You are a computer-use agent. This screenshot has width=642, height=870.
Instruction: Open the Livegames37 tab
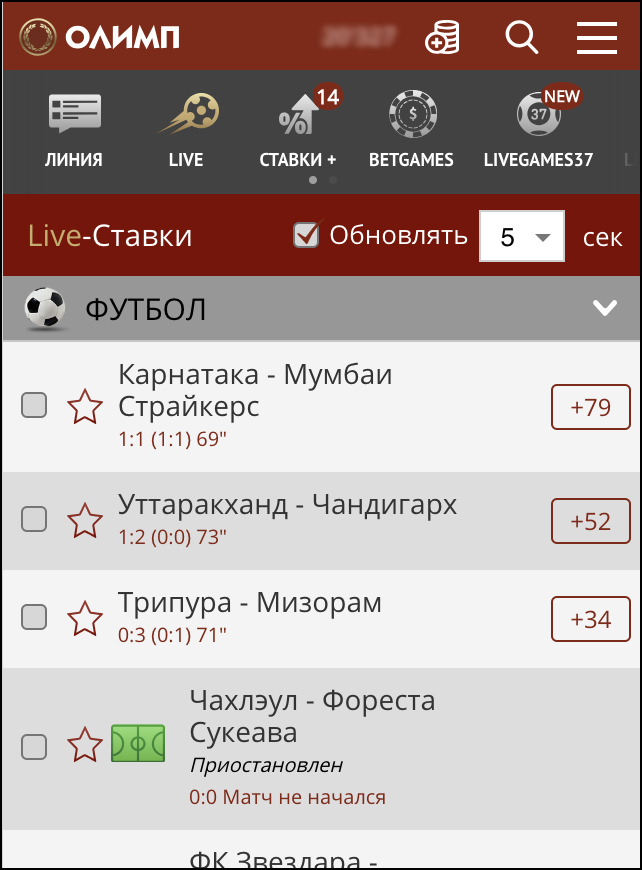pos(538,130)
